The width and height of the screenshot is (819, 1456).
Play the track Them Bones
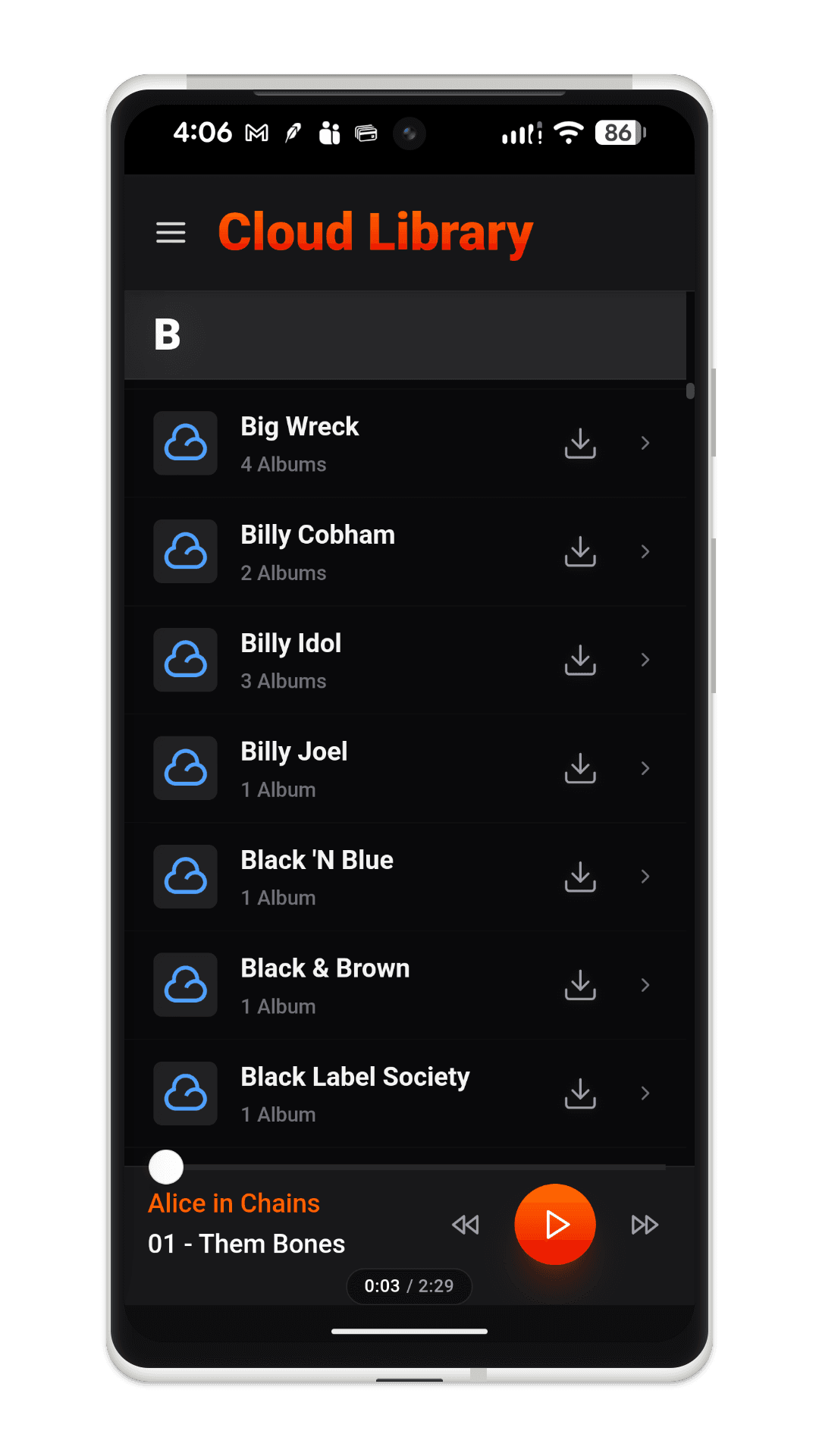tap(555, 1225)
